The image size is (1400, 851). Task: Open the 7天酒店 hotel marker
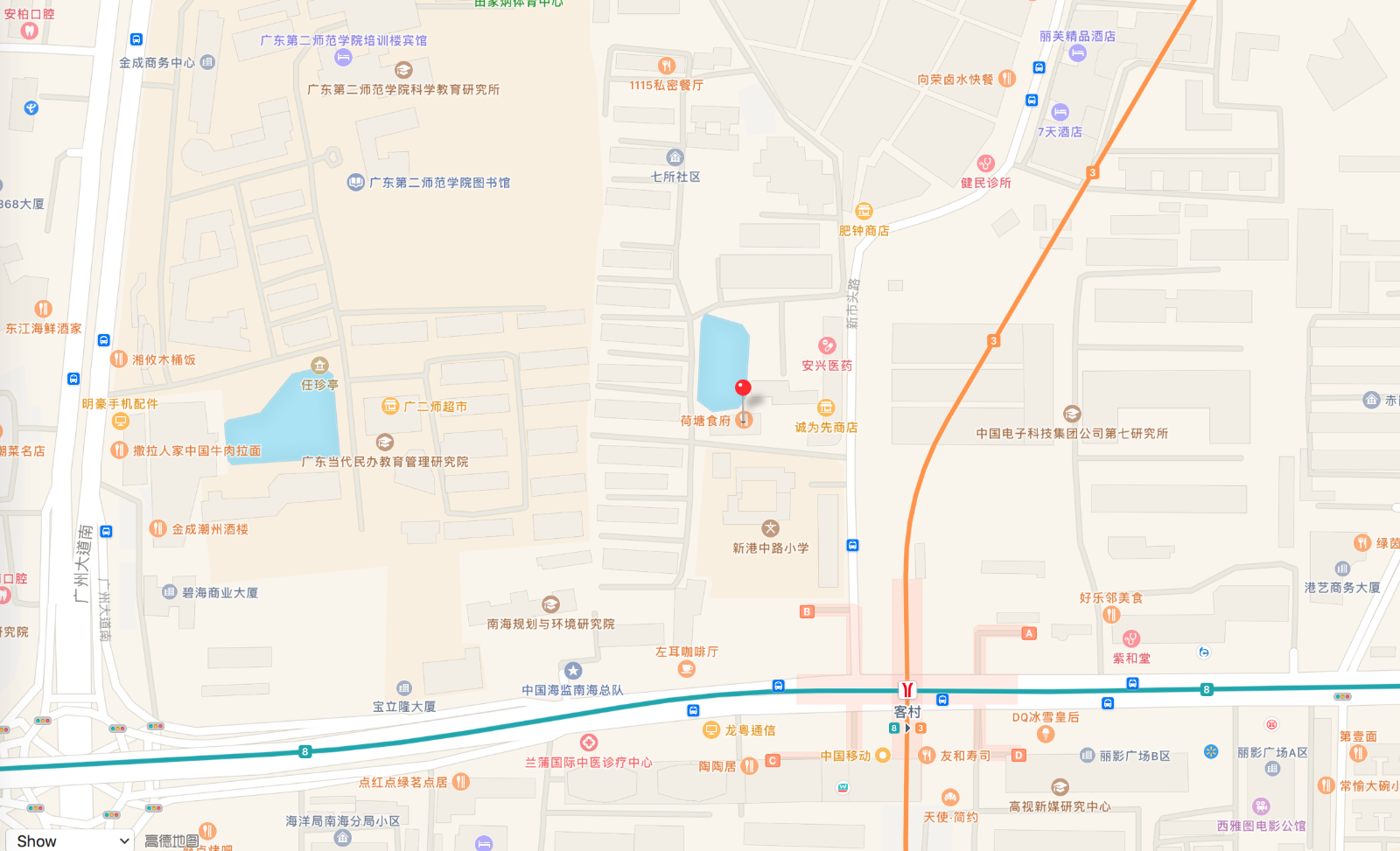pyautogui.click(x=1060, y=112)
